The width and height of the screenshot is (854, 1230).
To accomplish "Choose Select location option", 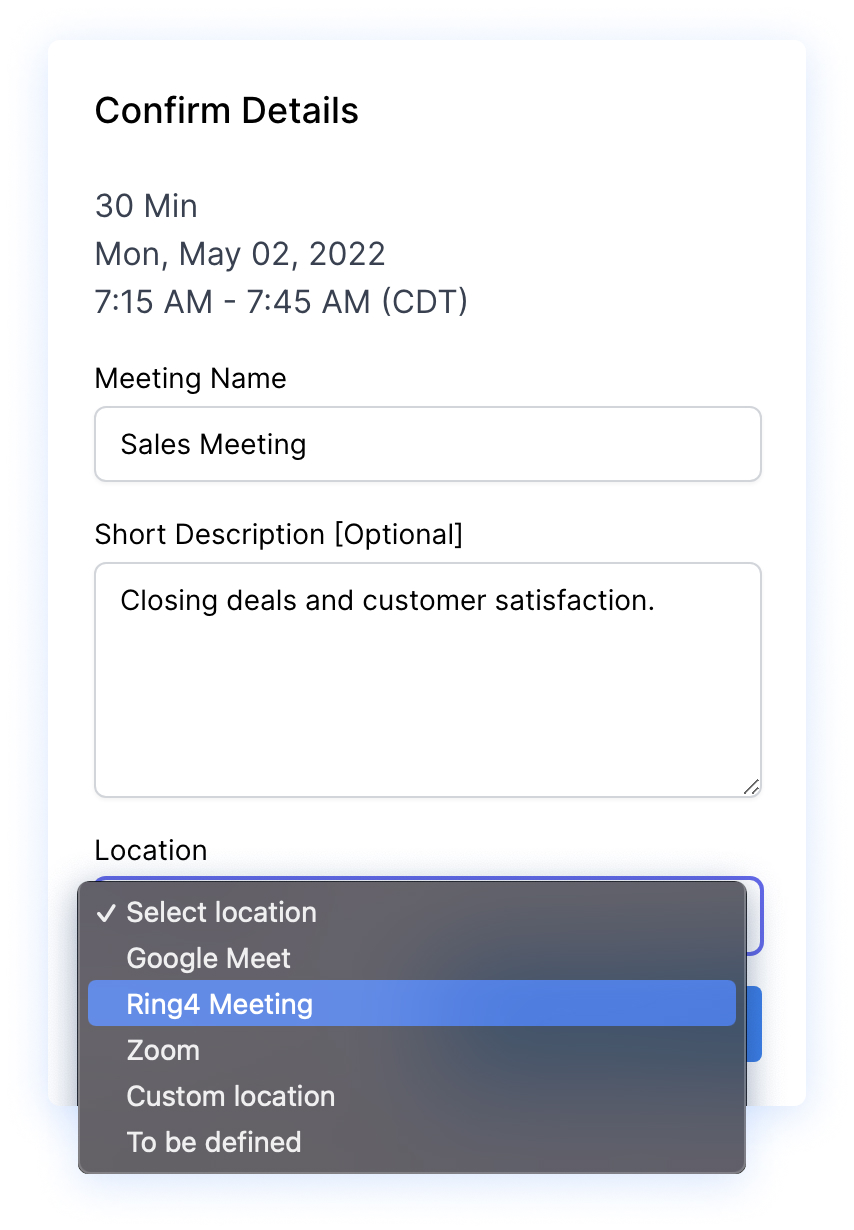I will pyautogui.click(x=221, y=913).
